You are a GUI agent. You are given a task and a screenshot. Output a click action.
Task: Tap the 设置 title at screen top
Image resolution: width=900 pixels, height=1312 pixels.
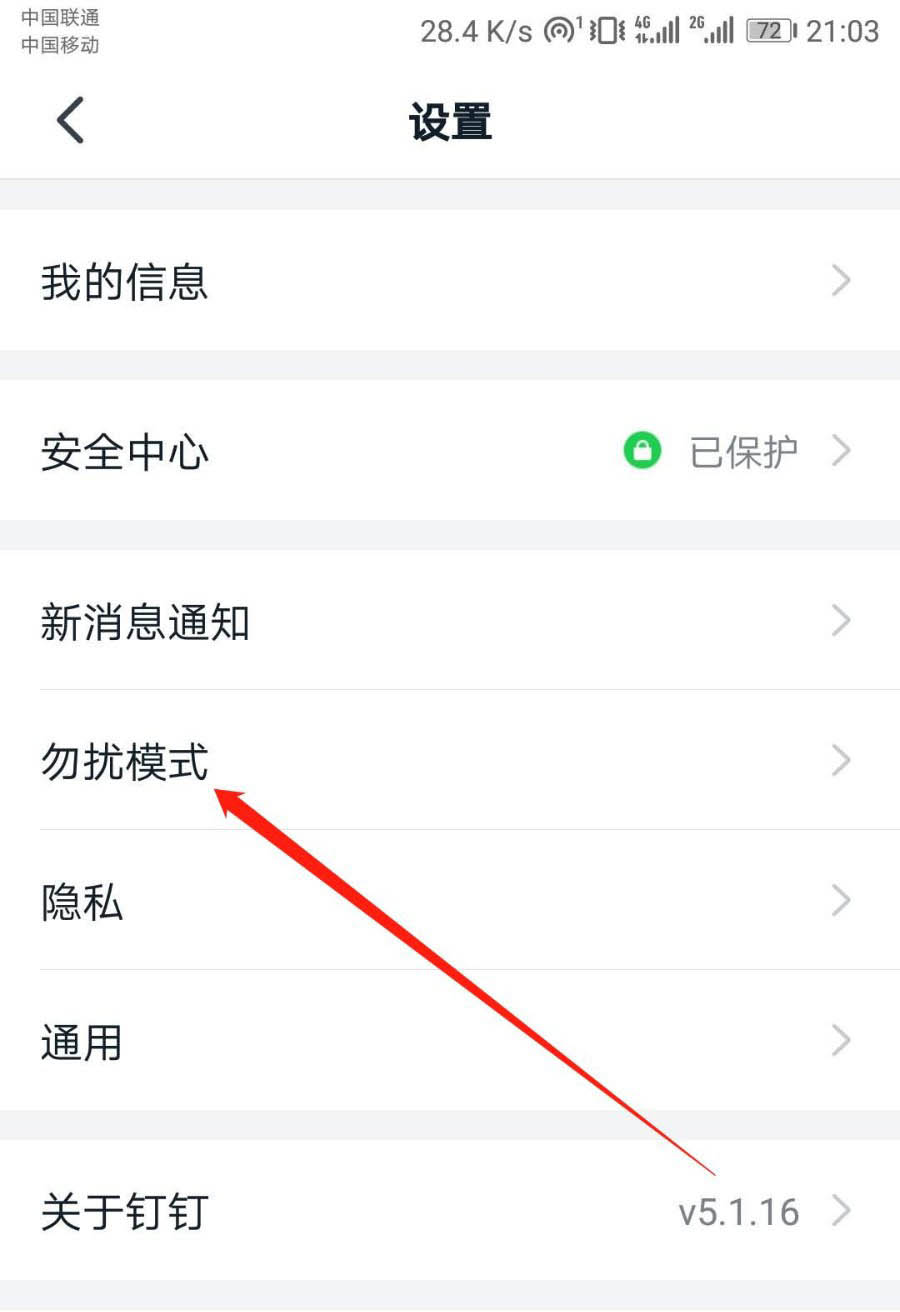(450, 121)
